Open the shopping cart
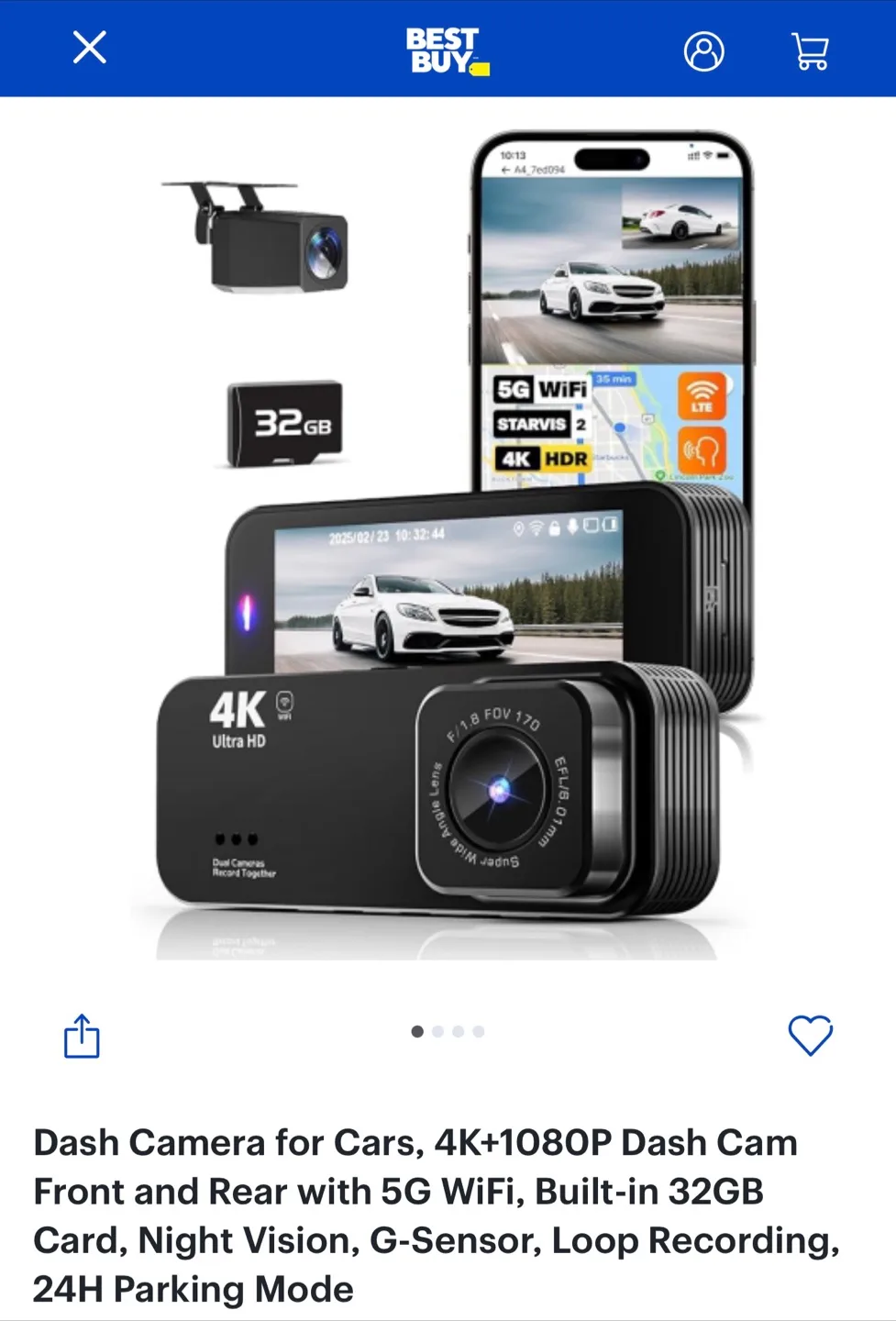Image resolution: width=896 pixels, height=1321 pixels. [810, 51]
